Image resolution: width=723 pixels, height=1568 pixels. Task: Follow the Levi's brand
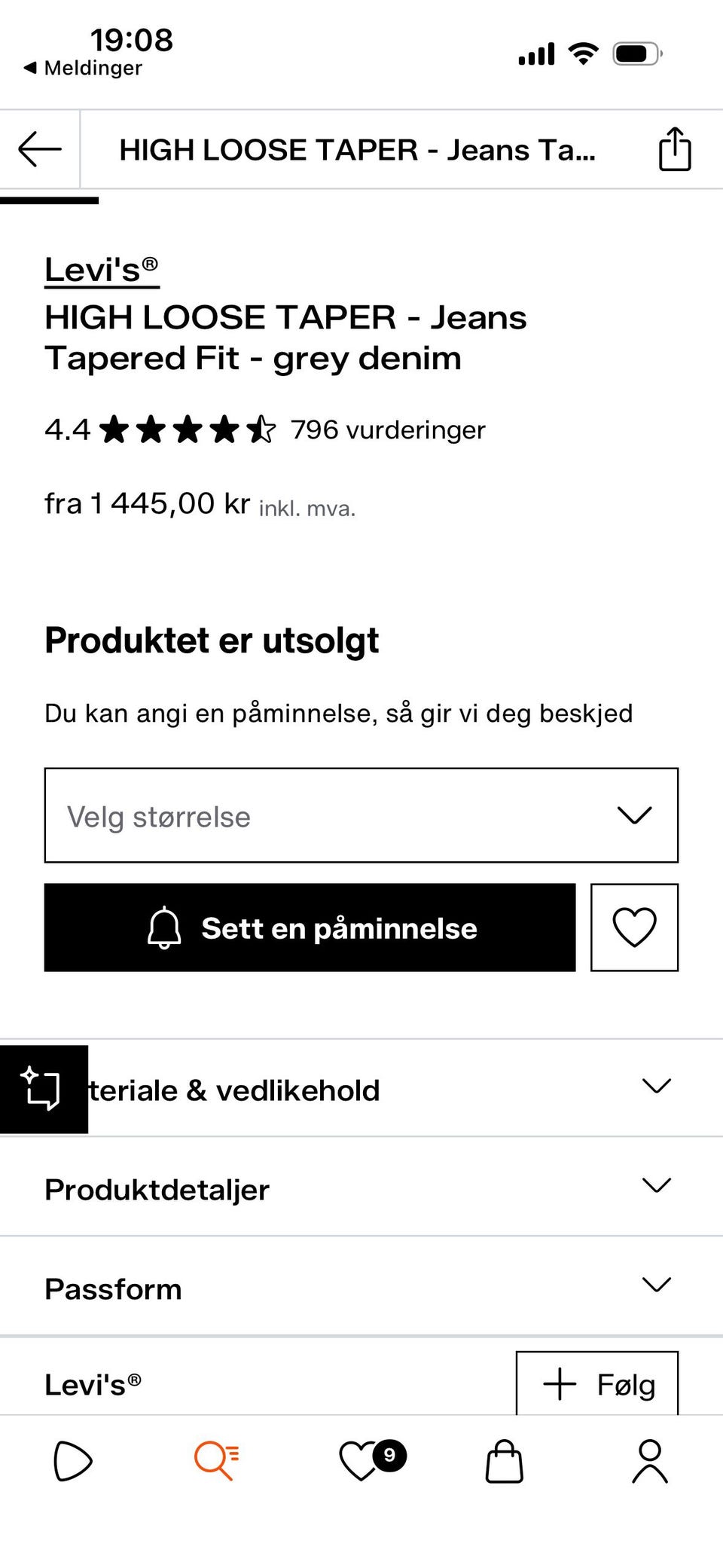[596, 1383]
